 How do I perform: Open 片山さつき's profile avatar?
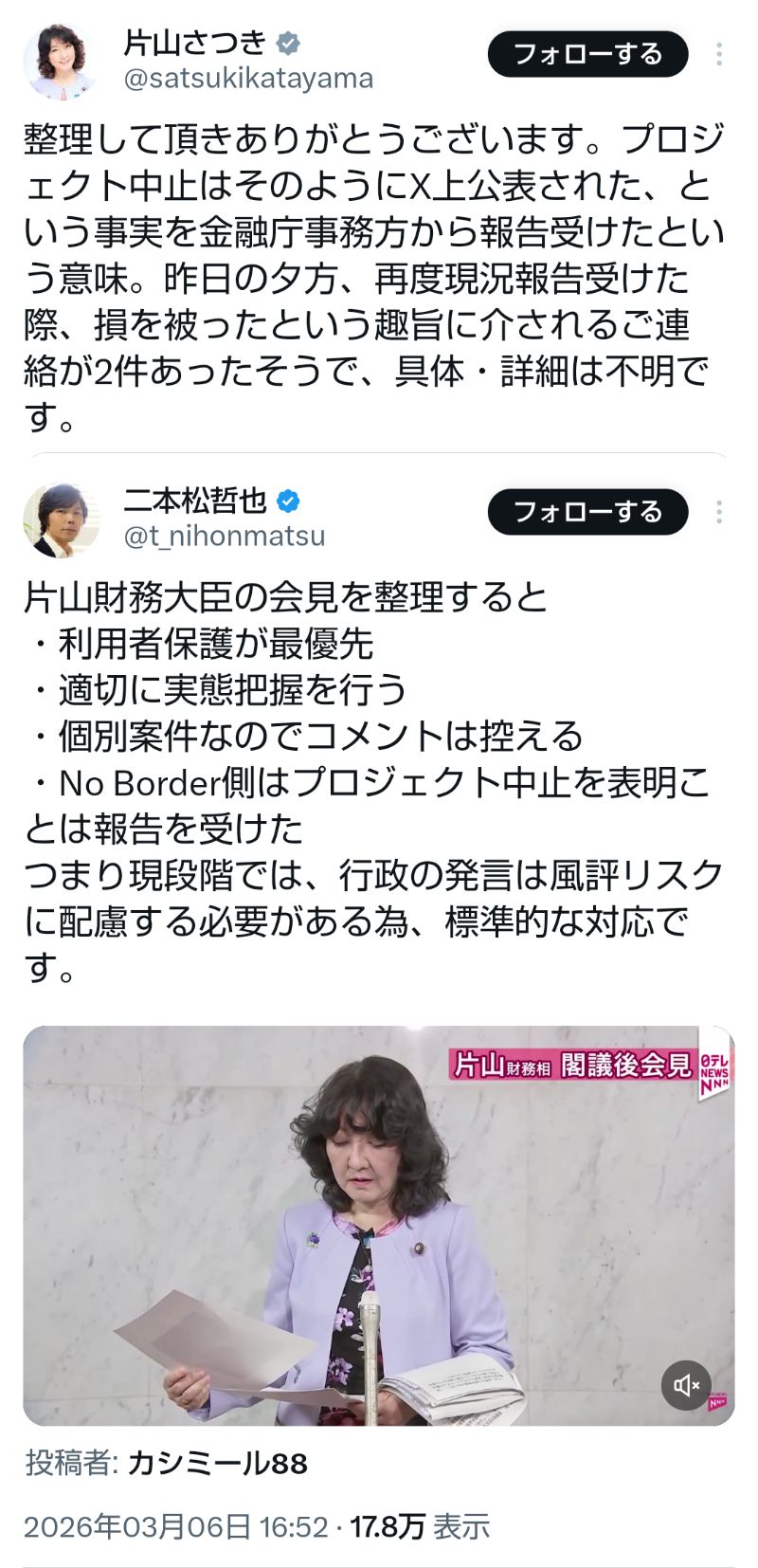pyautogui.click(x=62, y=60)
